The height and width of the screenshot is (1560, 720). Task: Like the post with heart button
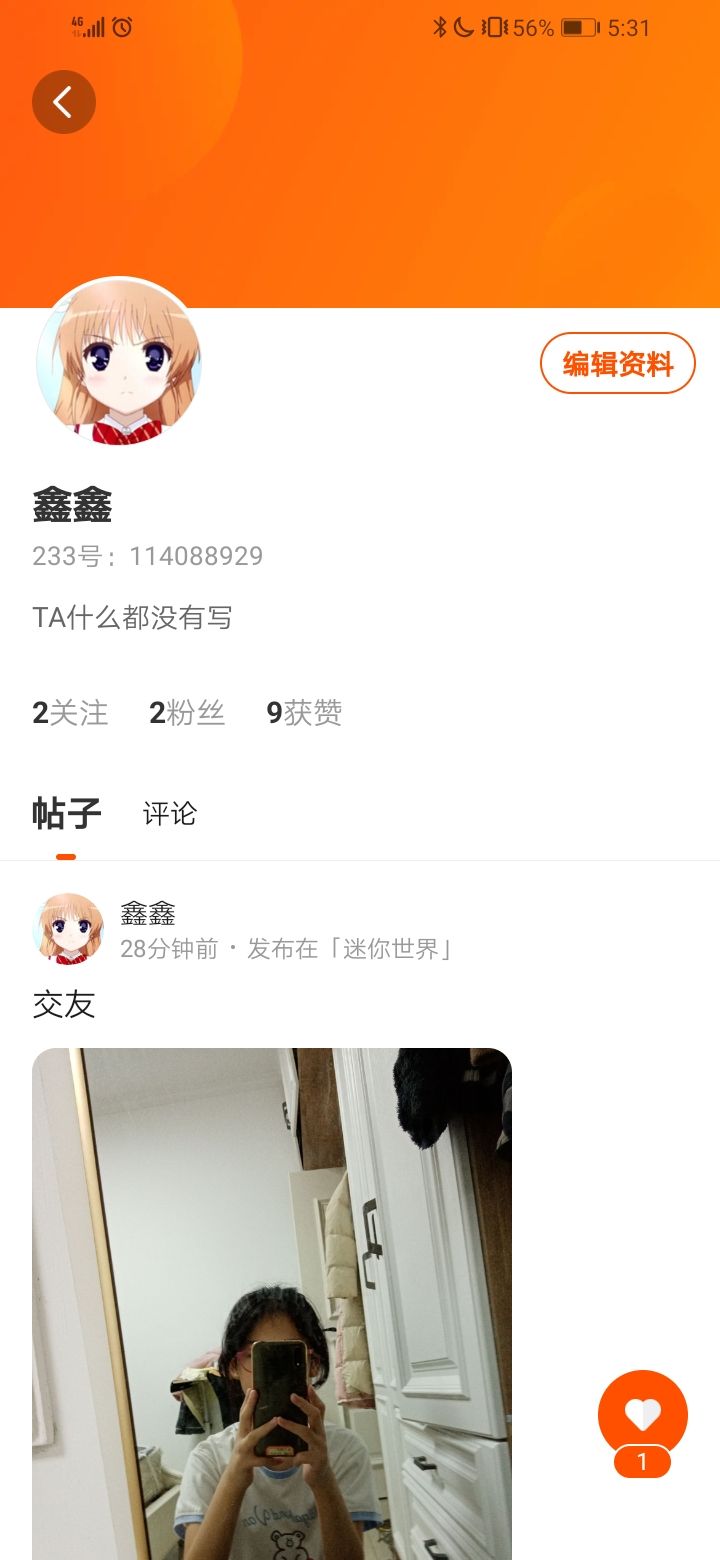(642, 1415)
